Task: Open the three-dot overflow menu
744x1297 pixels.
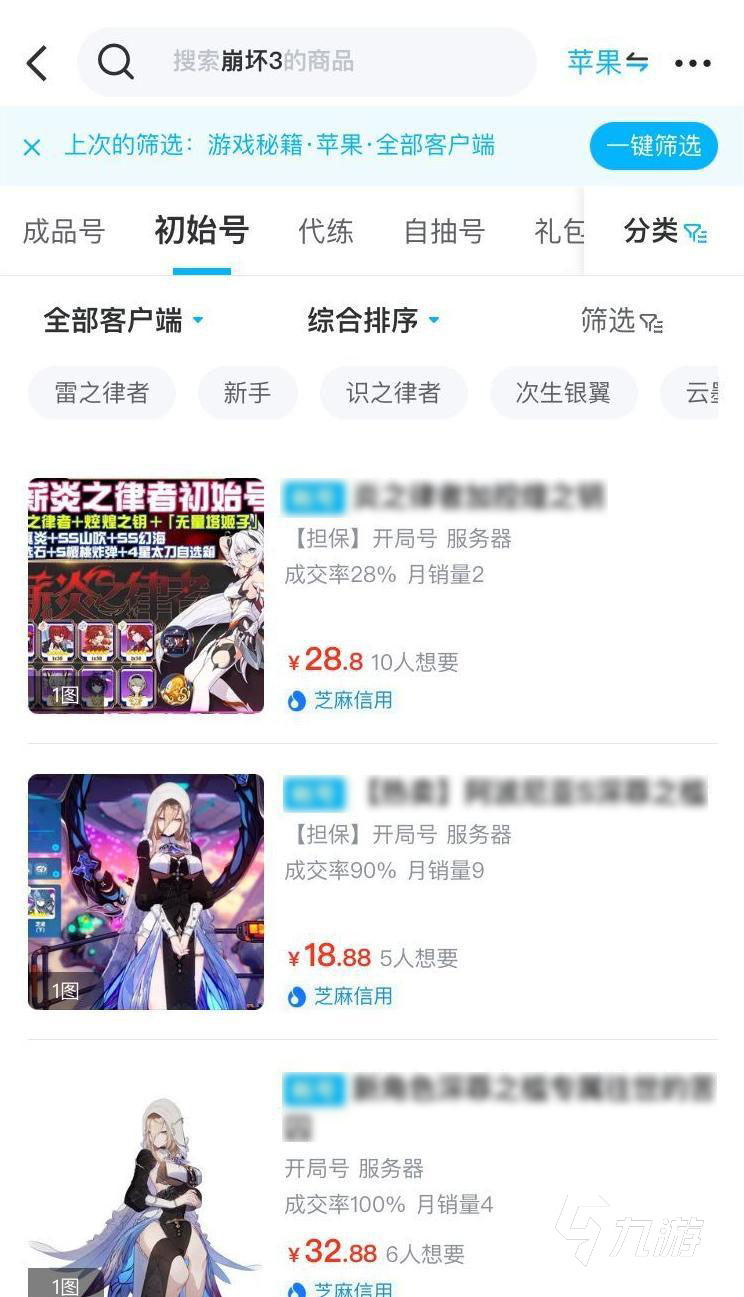Action: pos(692,63)
